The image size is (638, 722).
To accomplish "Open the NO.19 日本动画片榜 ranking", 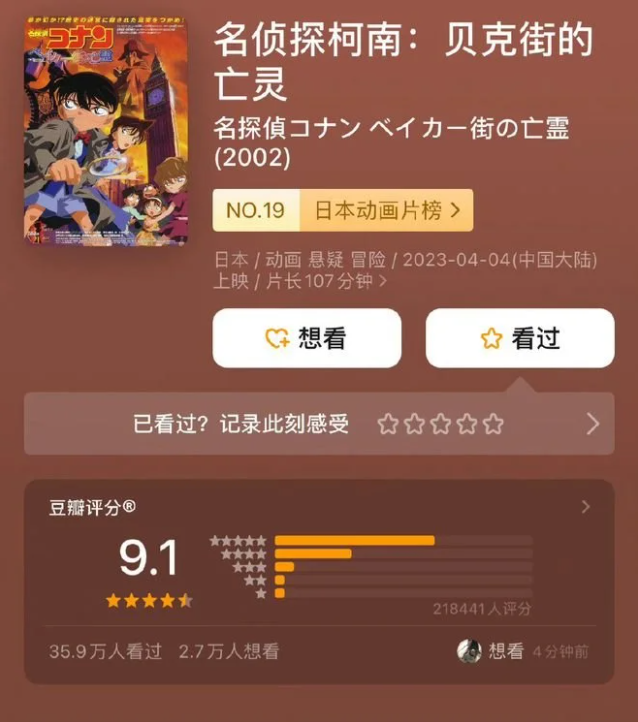I will [343, 210].
